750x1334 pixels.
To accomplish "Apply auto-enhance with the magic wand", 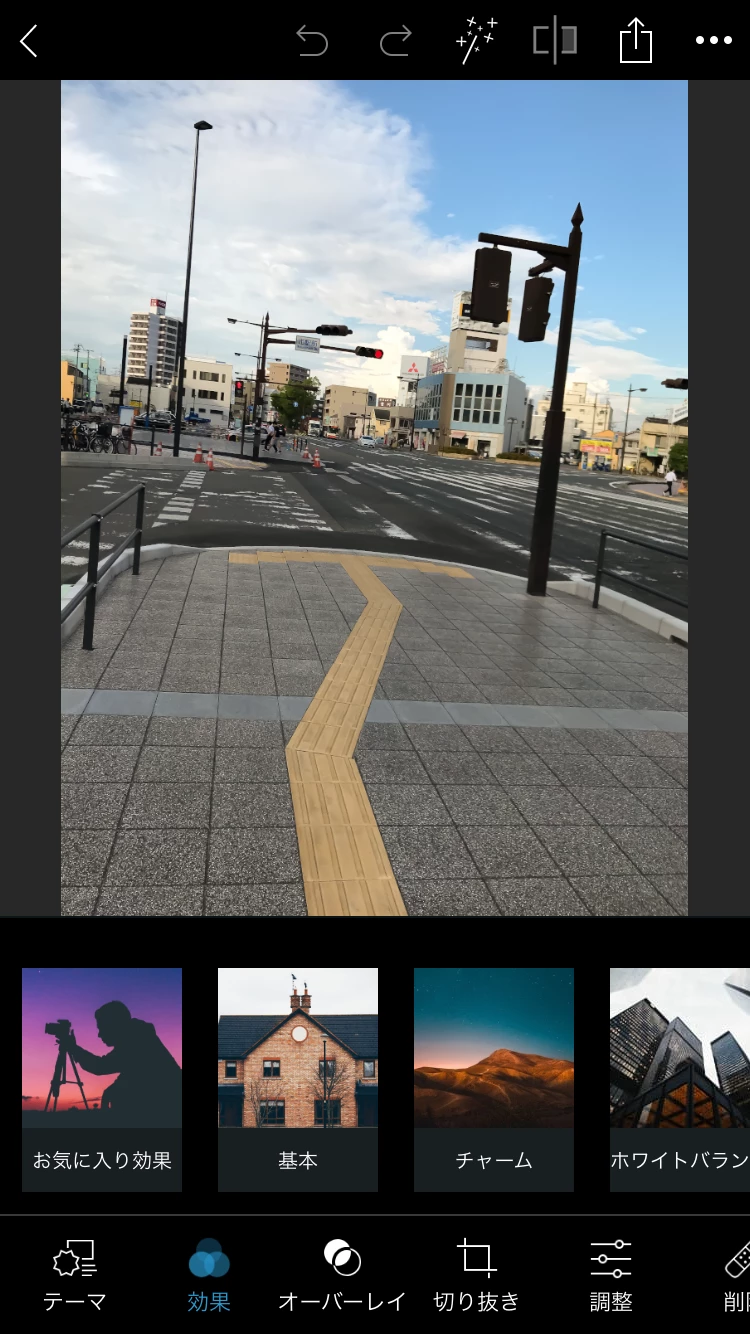I will point(474,41).
